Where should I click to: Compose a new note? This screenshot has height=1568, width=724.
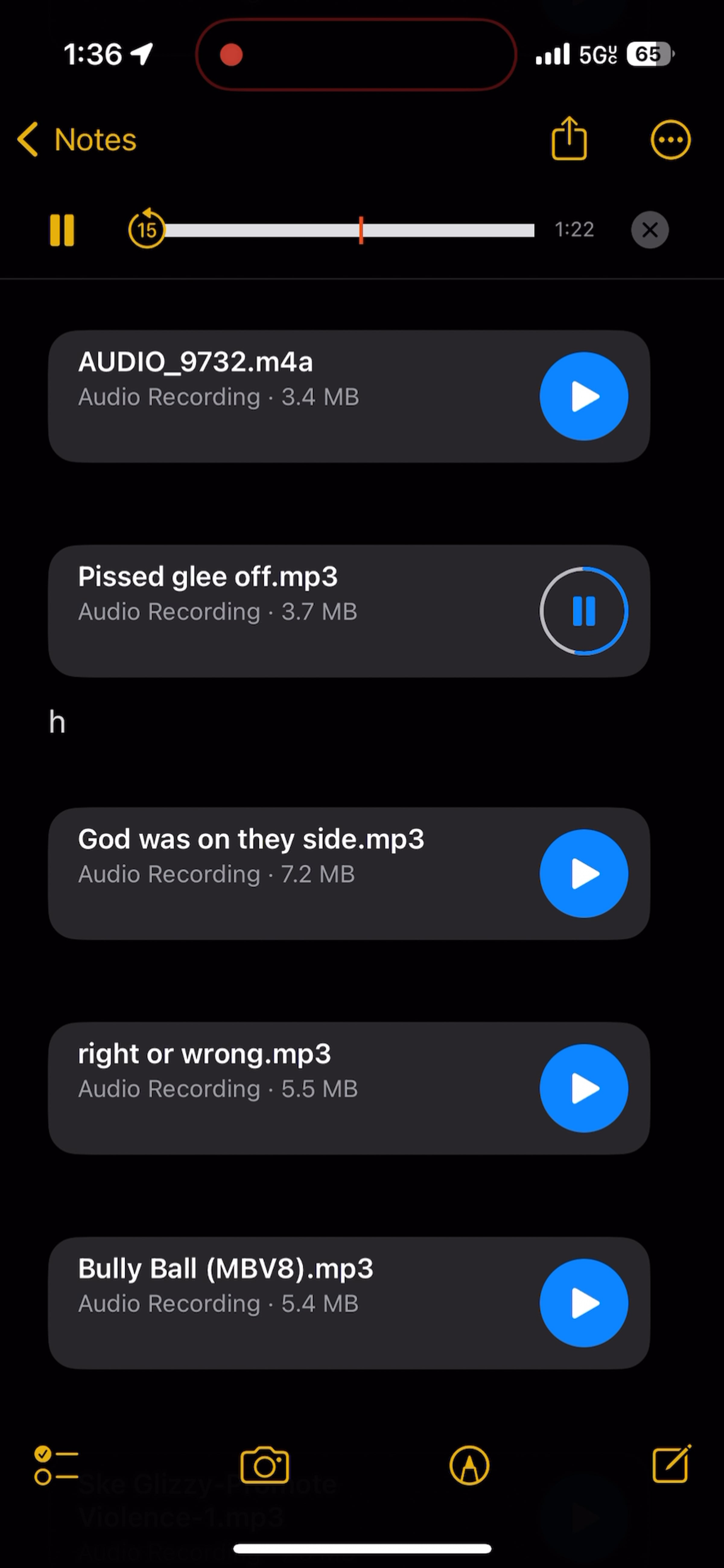(x=671, y=1465)
